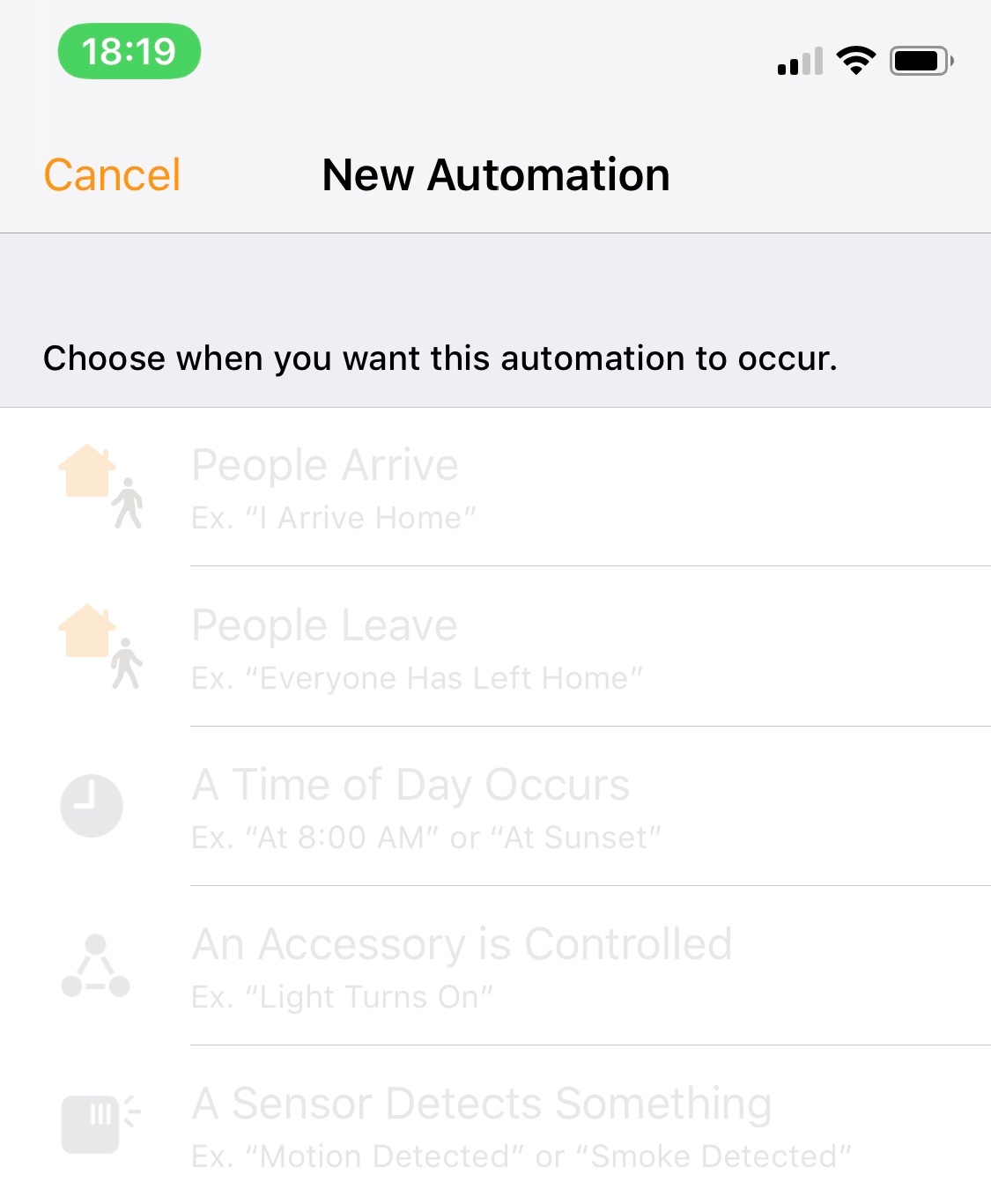Tap the Wi-Fi icon in the status bar
The width and height of the screenshot is (991, 1204).
tap(854, 60)
